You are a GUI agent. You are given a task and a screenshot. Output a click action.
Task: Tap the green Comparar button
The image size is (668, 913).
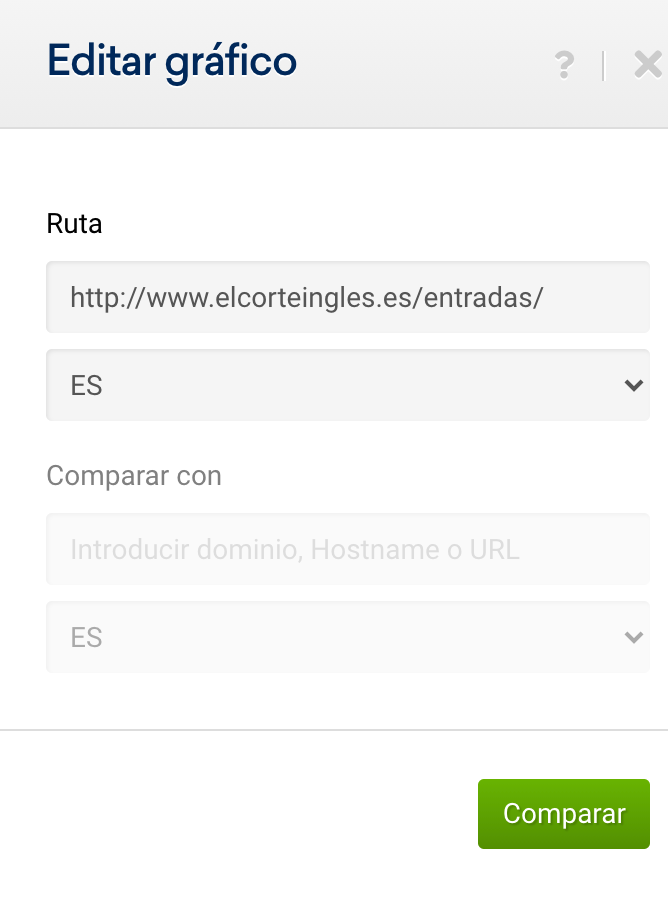click(x=564, y=814)
